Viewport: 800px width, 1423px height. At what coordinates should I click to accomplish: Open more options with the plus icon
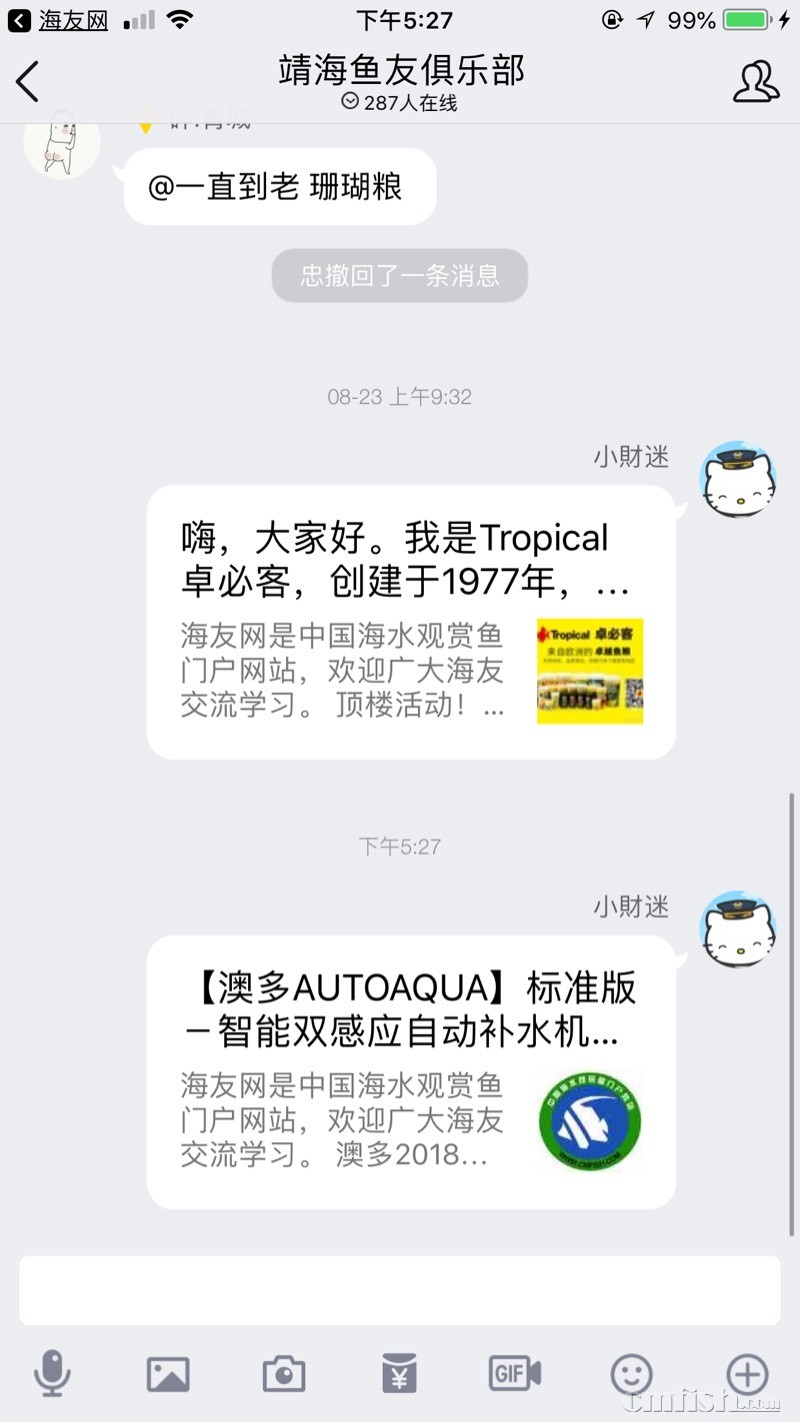[x=747, y=1374]
